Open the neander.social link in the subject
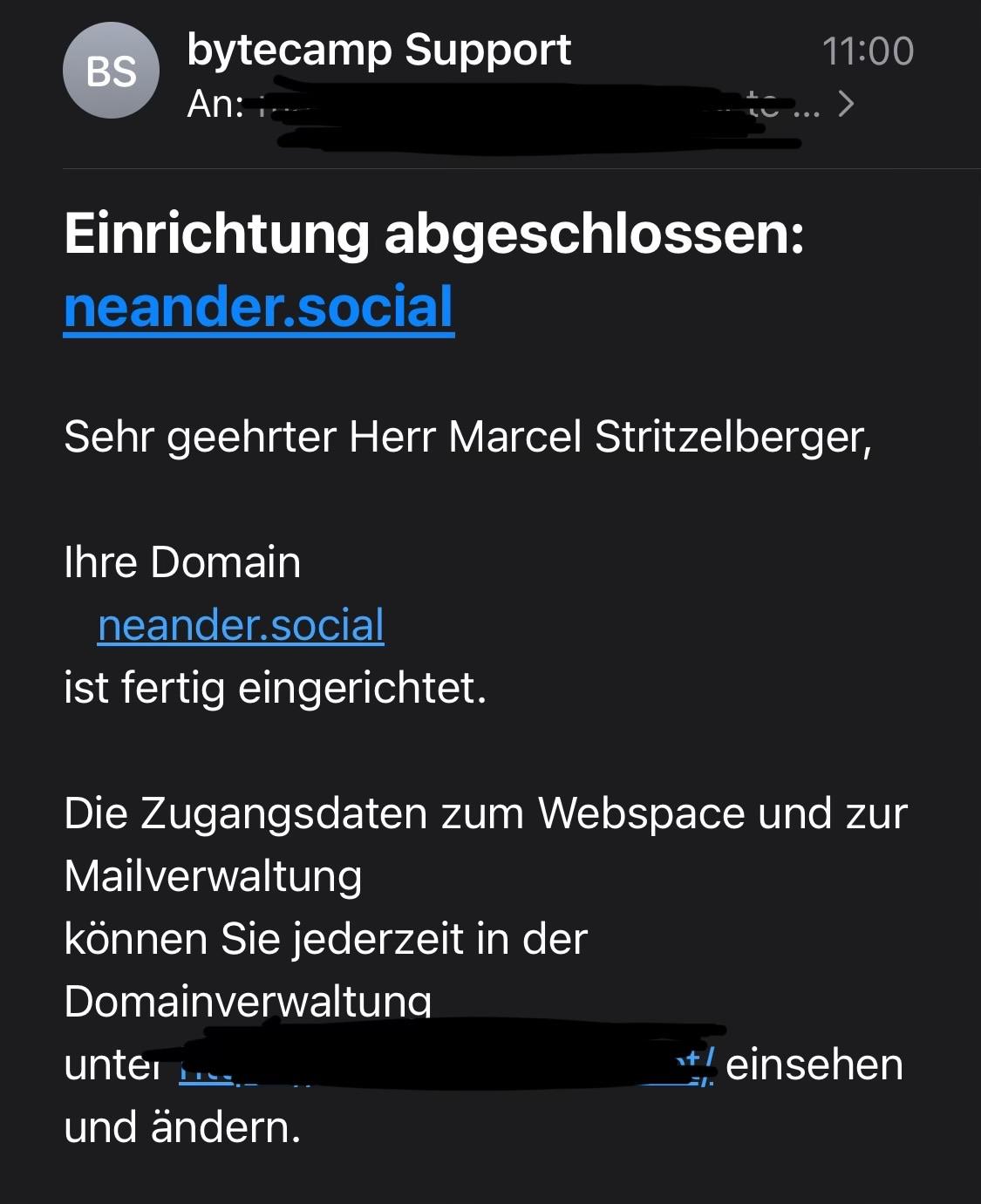Viewport: 981px width, 1204px height. click(x=259, y=308)
